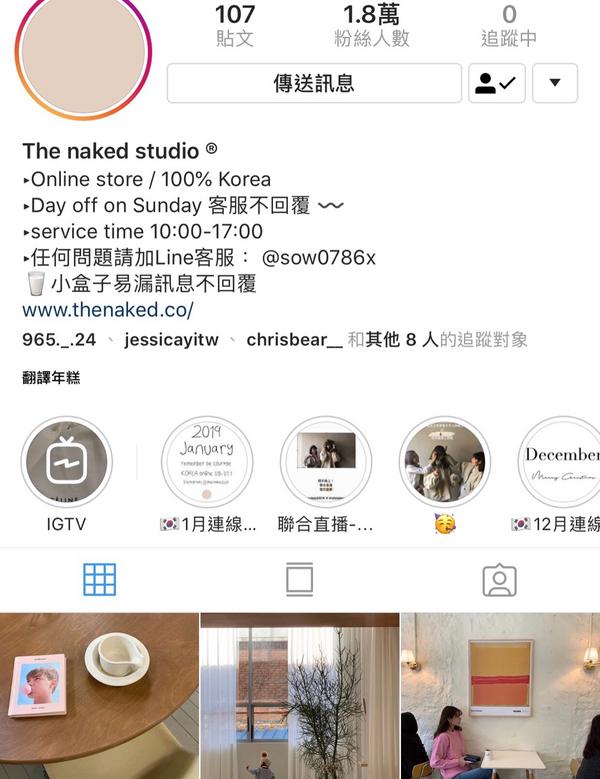Image resolution: width=600 pixels, height=779 pixels.
Task: Tap the 傳送訊息 message button
Action: click(314, 83)
